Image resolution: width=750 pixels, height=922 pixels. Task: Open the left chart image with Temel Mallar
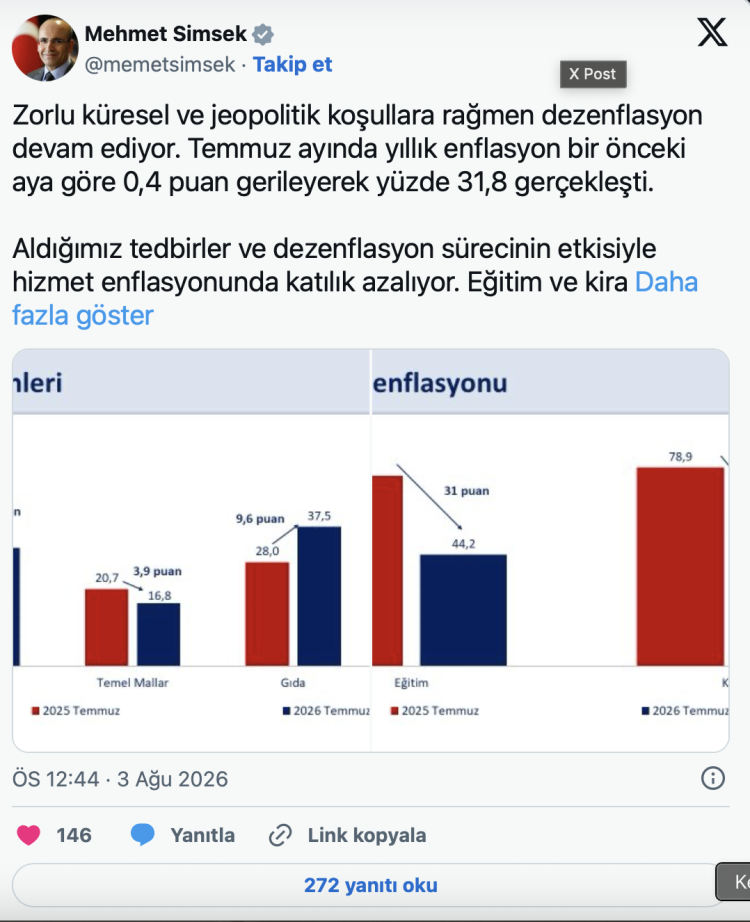(191, 550)
